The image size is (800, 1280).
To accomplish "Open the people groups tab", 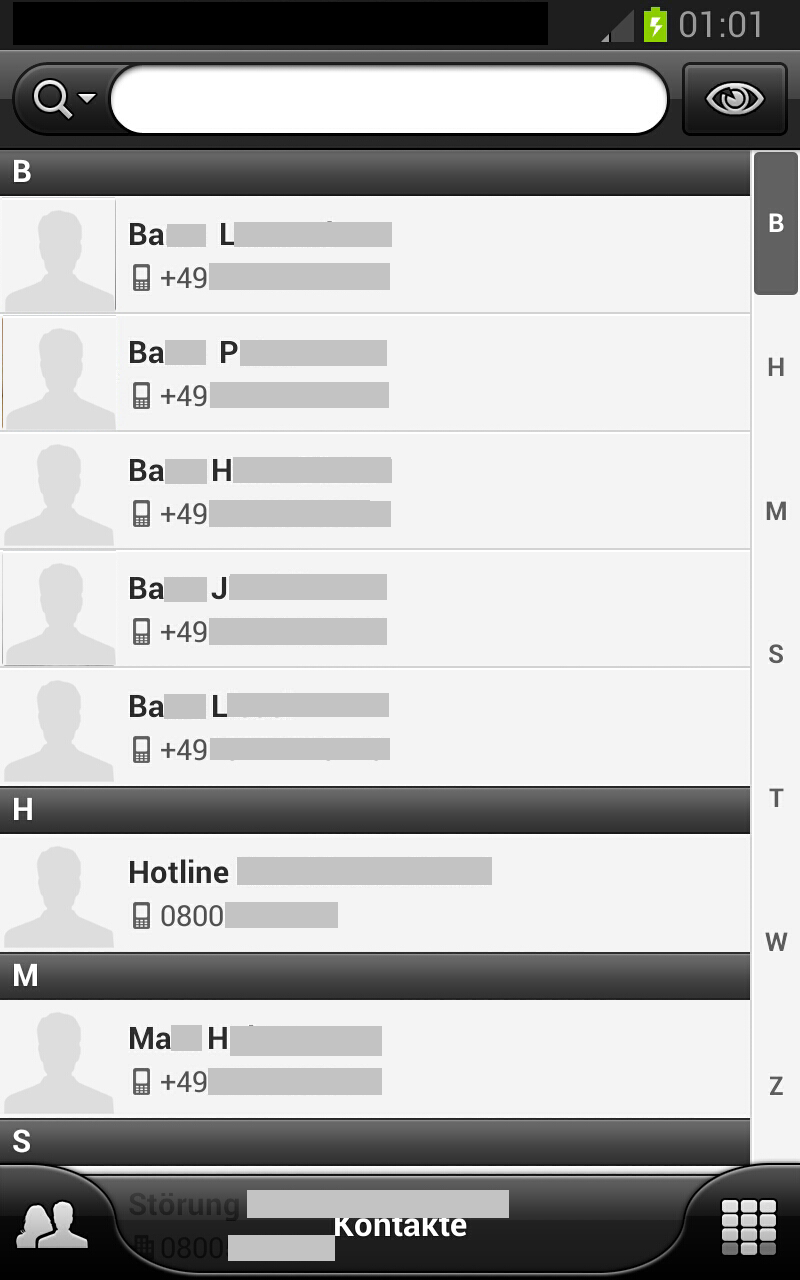I will [52, 1227].
